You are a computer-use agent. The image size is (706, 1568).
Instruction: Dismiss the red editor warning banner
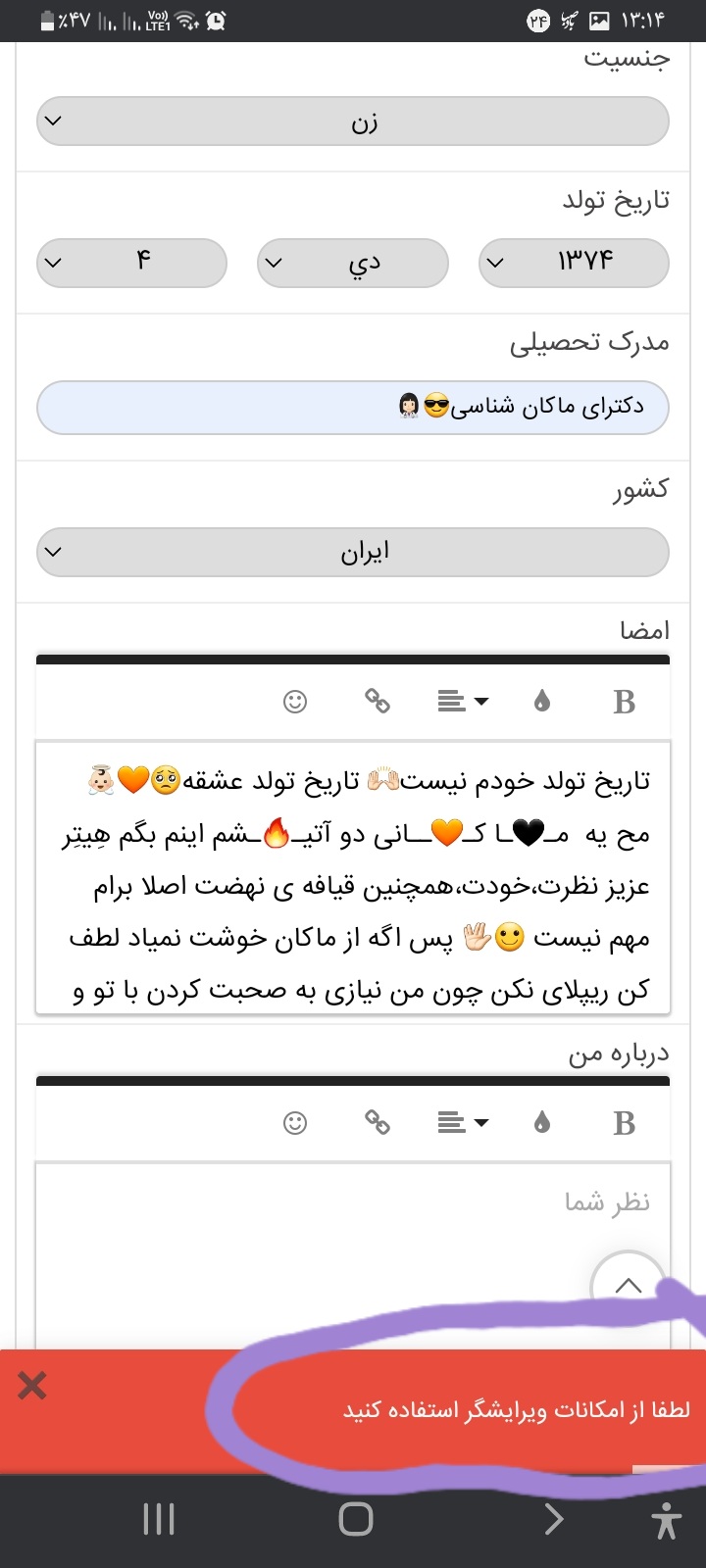[x=32, y=1386]
